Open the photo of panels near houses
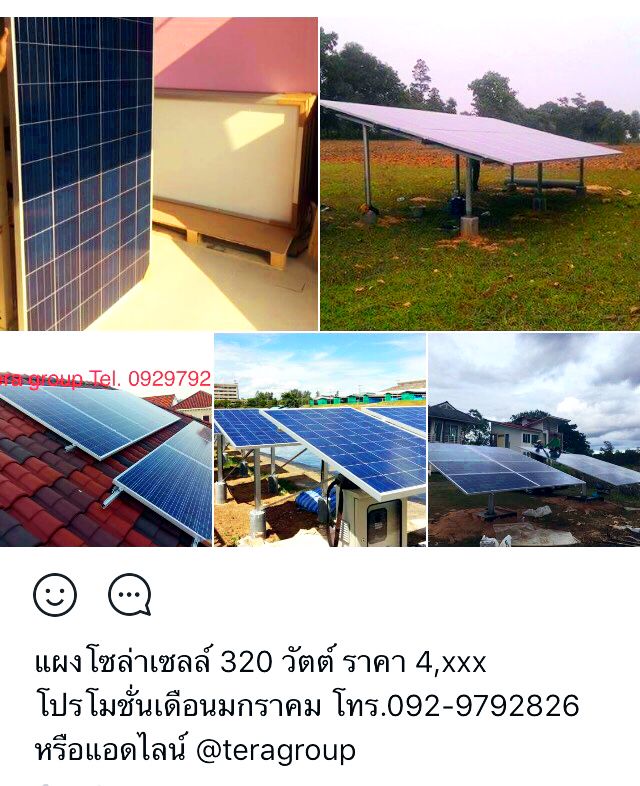Viewport: 640px width, 786px height. pyautogui.click(x=534, y=440)
